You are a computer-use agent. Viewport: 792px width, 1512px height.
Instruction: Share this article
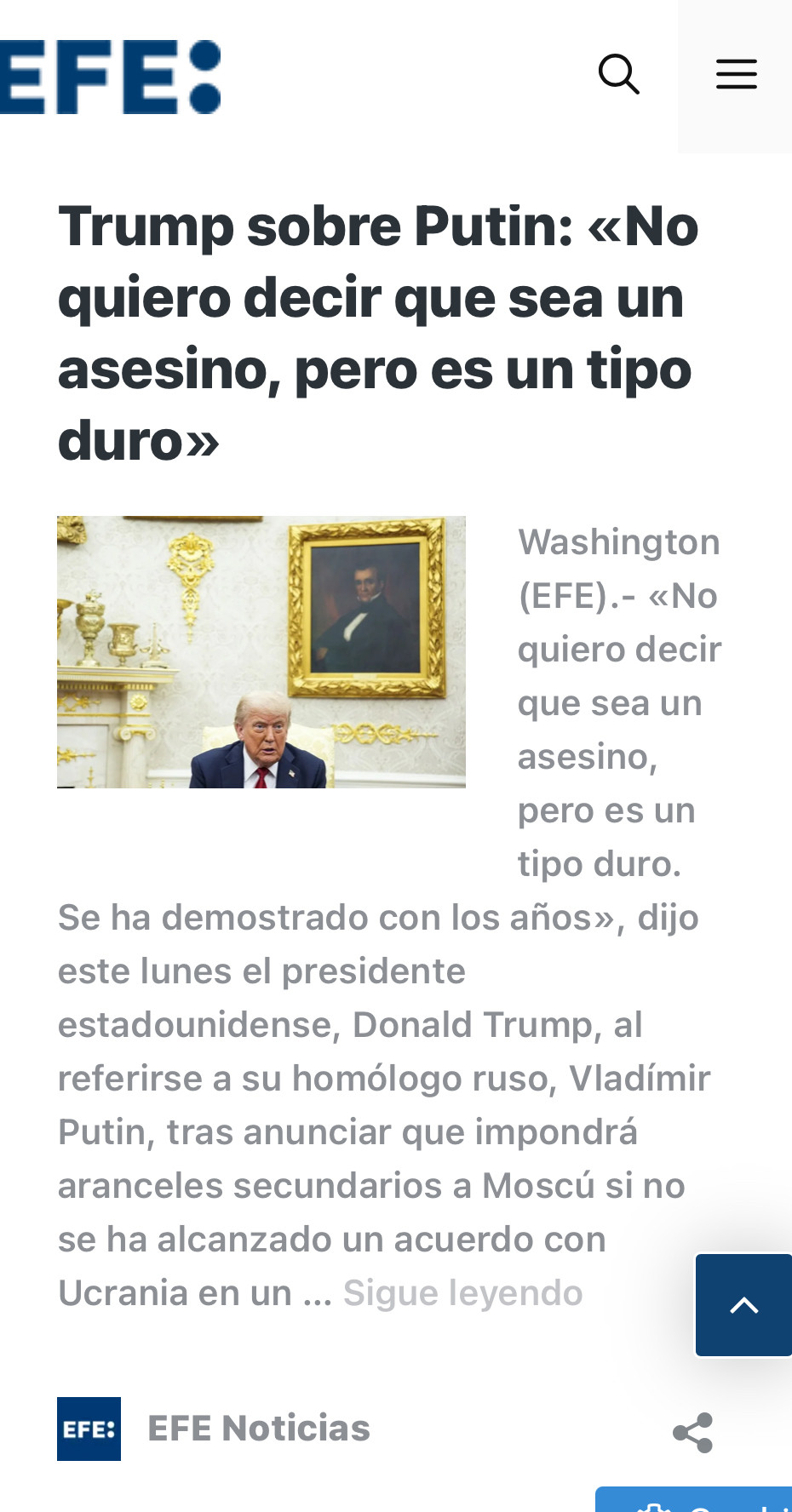[x=692, y=1432]
